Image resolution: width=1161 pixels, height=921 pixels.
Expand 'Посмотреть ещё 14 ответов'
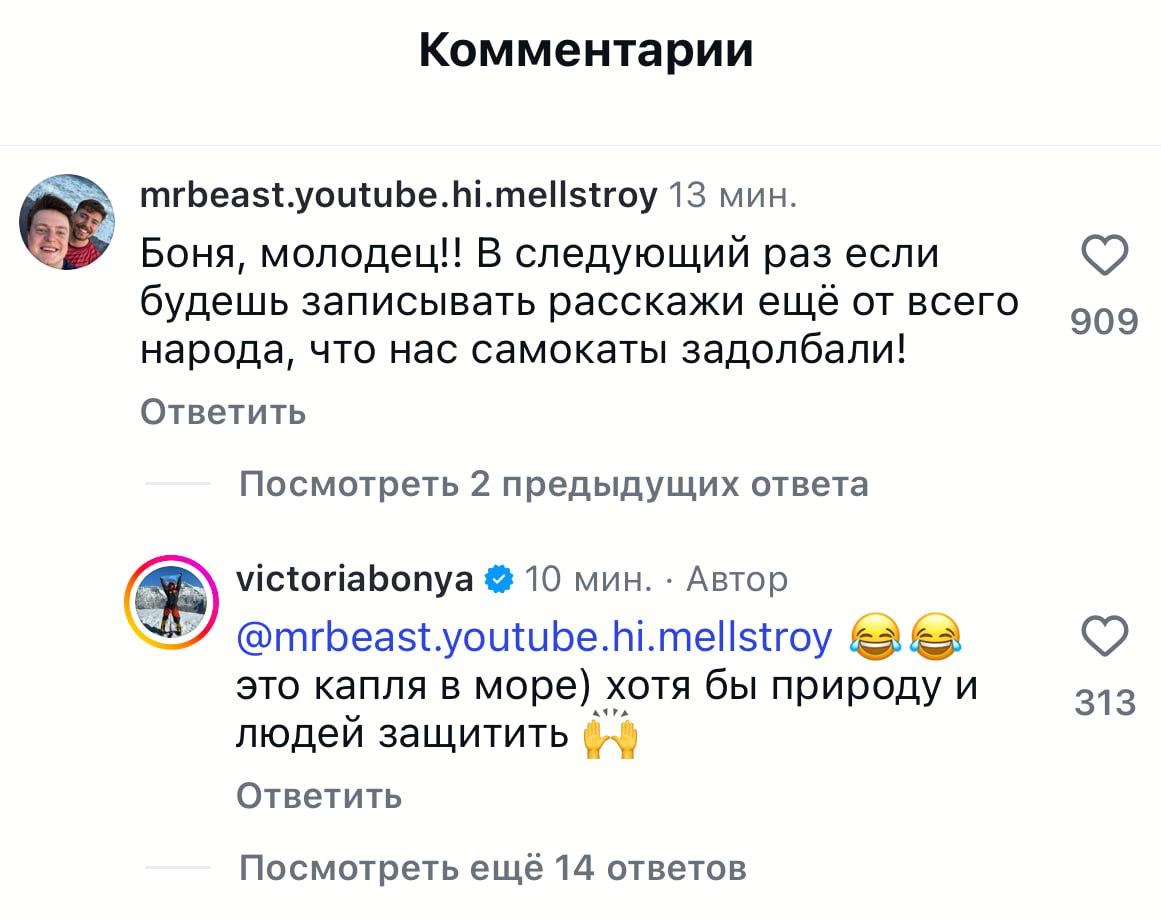pyautogui.click(x=492, y=867)
